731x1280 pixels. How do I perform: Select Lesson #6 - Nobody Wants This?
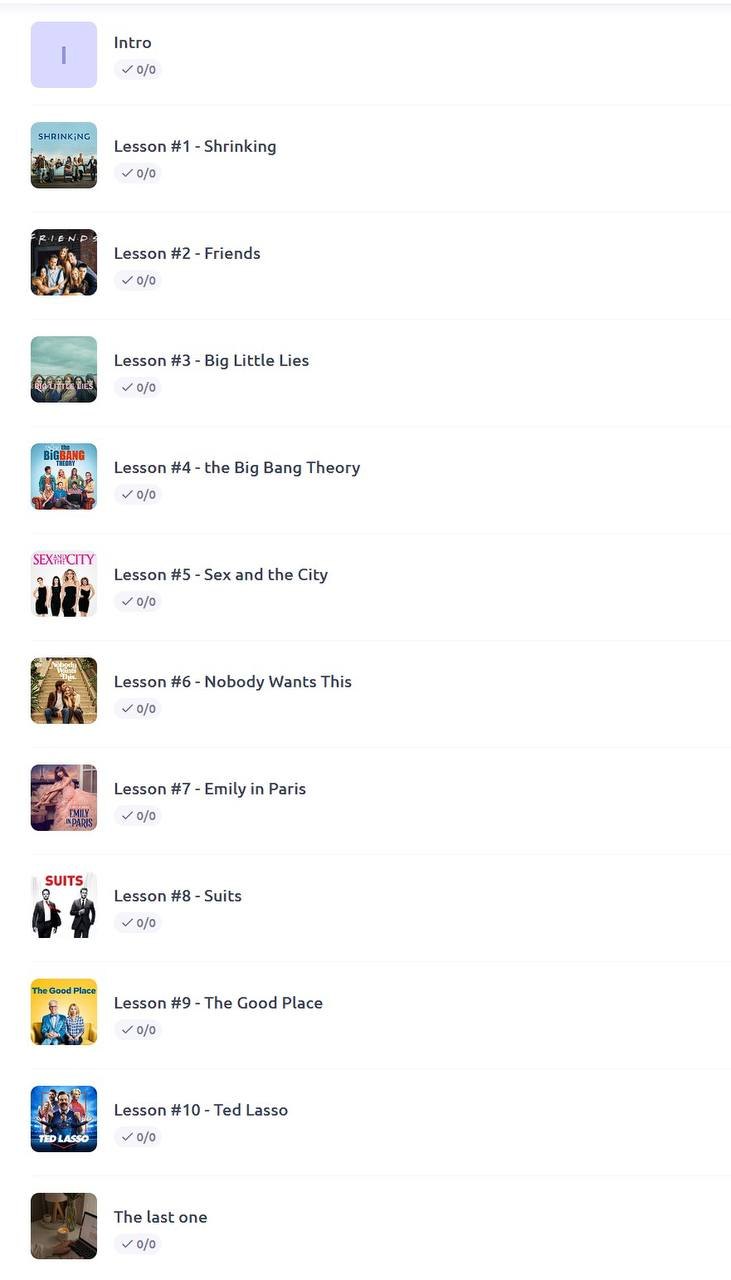tap(380, 691)
